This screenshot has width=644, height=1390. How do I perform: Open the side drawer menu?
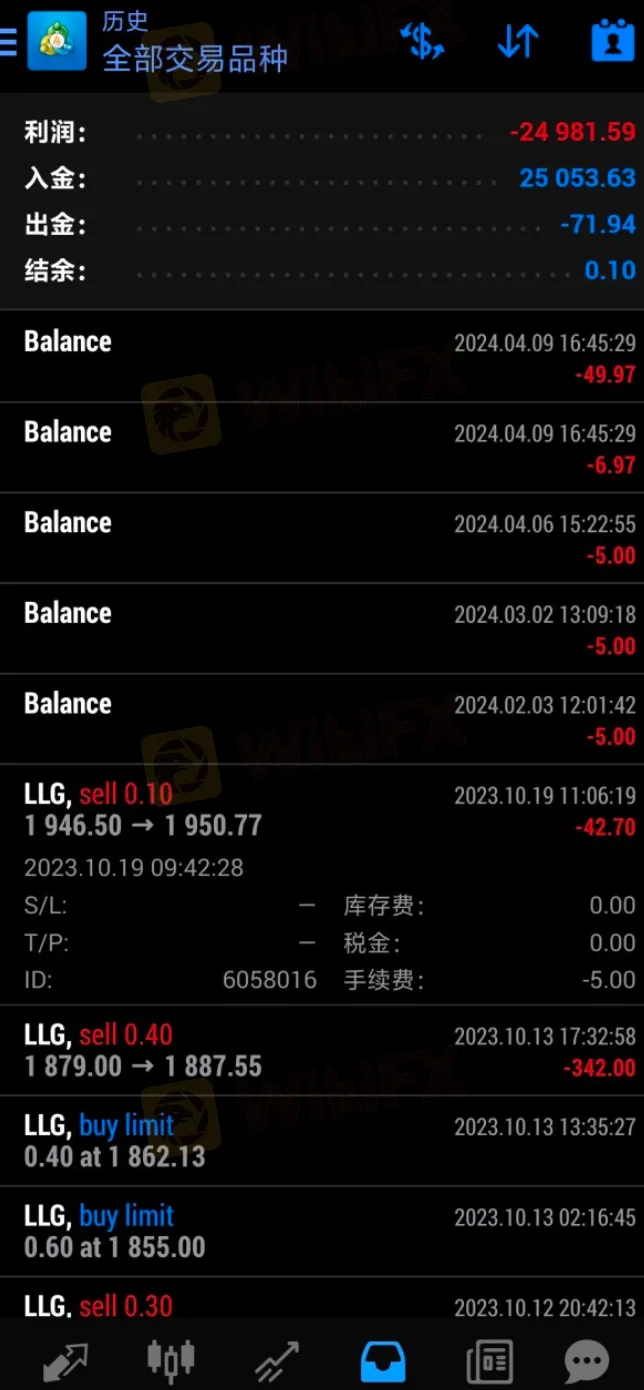[x=9, y=41]
